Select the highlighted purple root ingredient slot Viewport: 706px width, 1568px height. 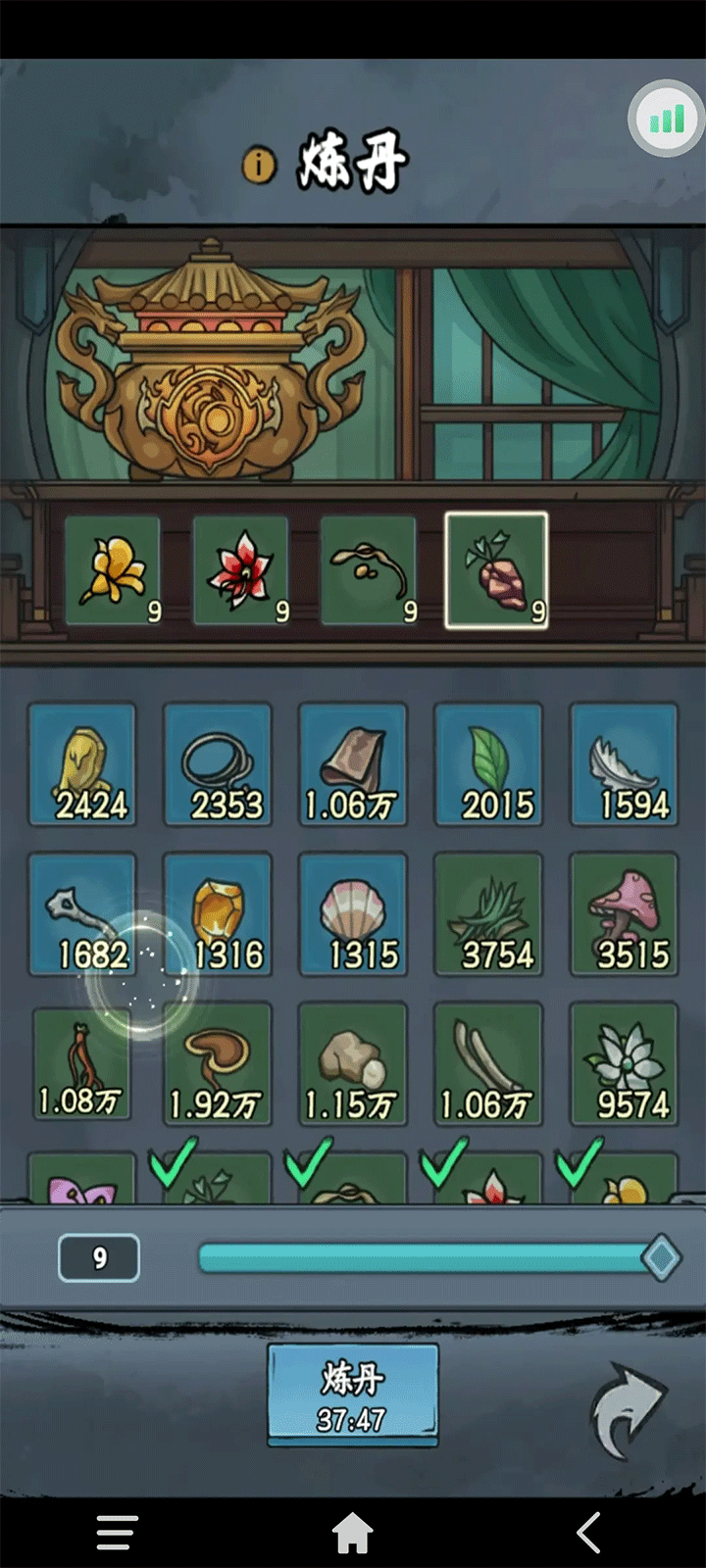point(496,570)
